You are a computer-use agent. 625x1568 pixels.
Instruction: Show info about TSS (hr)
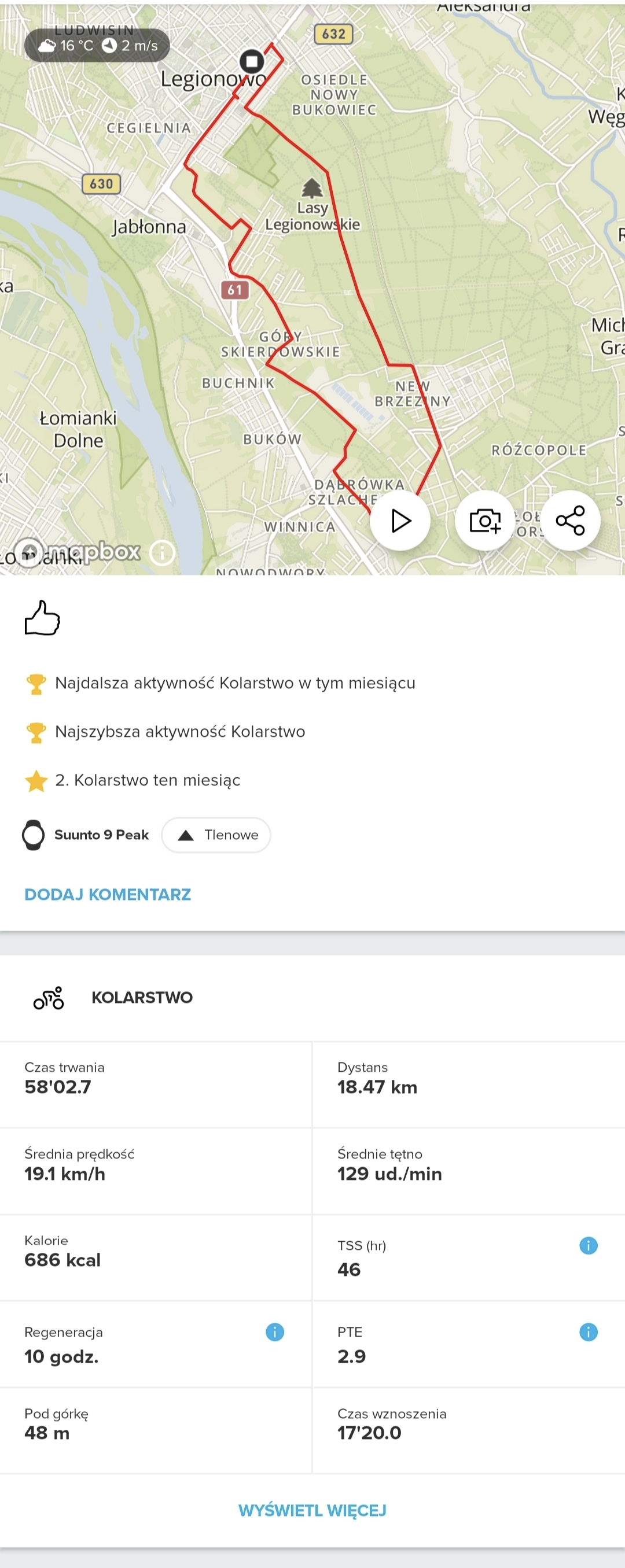(588, 1245)
